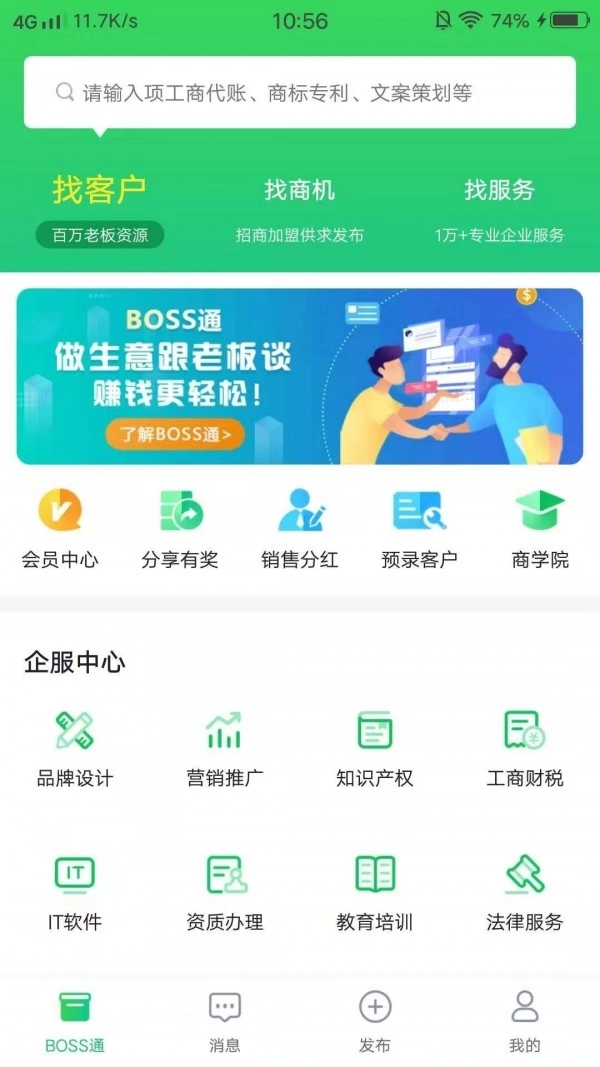The height and width of the screenshot is (1067, 600).
Task: Tap the search box for services
Action: (x=300, y=93)
